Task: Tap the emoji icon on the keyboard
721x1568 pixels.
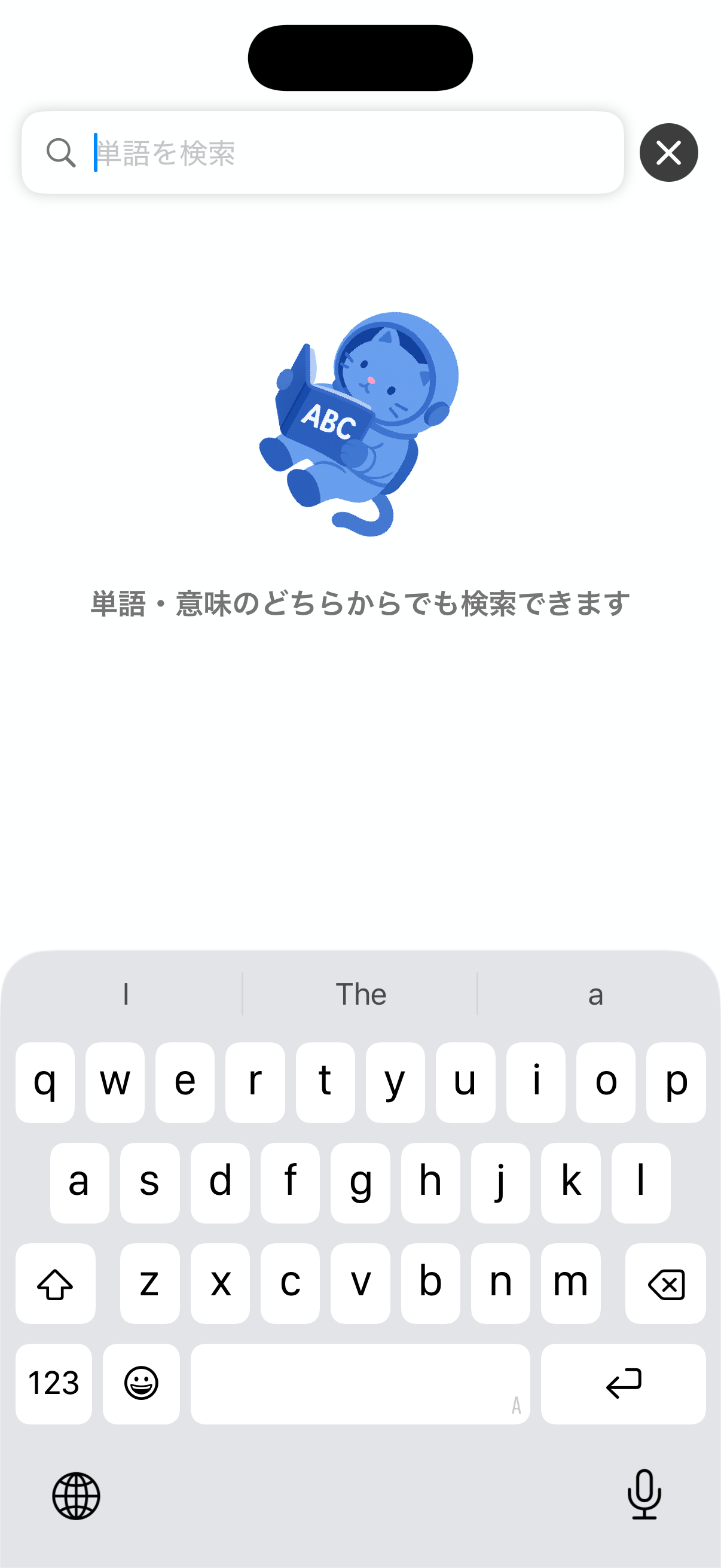Action: click(x=141, y=1383)
